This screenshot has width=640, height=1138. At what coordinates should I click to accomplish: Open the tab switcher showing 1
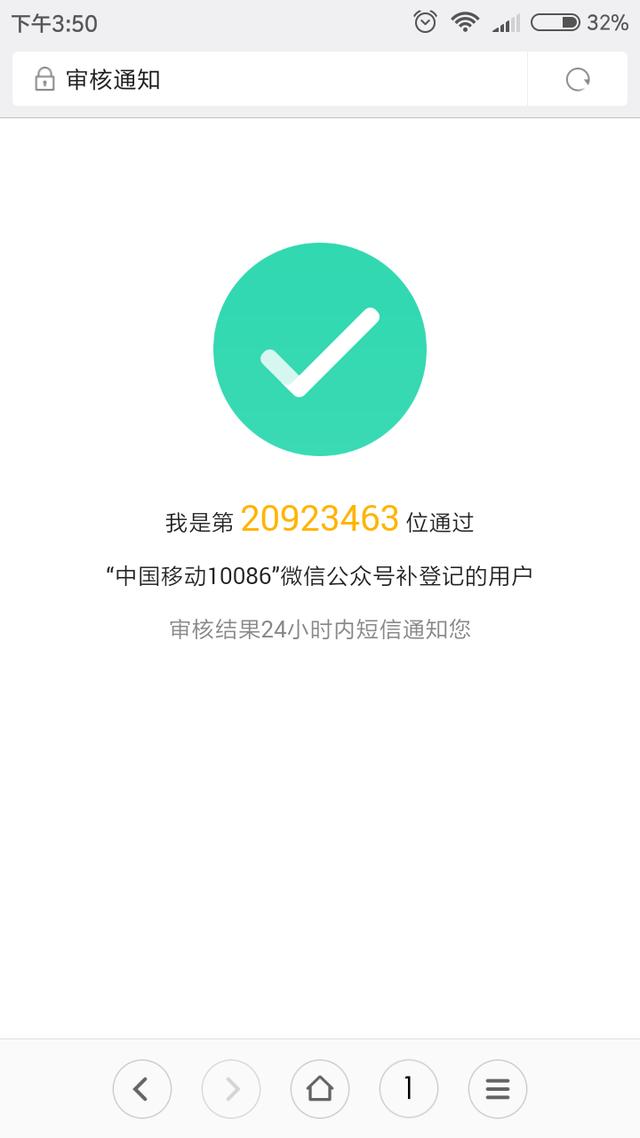point(408,1089)
